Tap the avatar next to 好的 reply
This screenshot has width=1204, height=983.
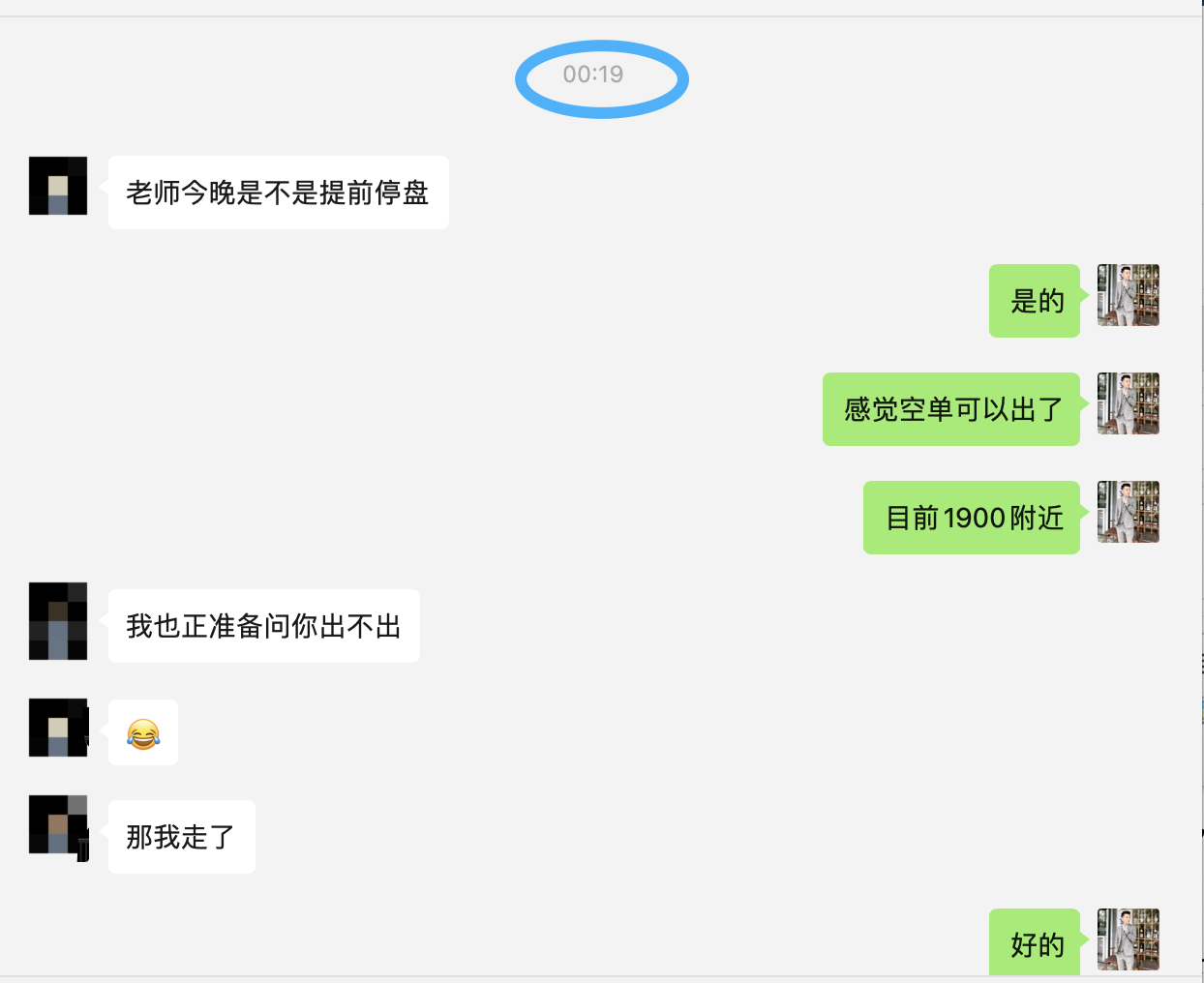point(1128,939)
